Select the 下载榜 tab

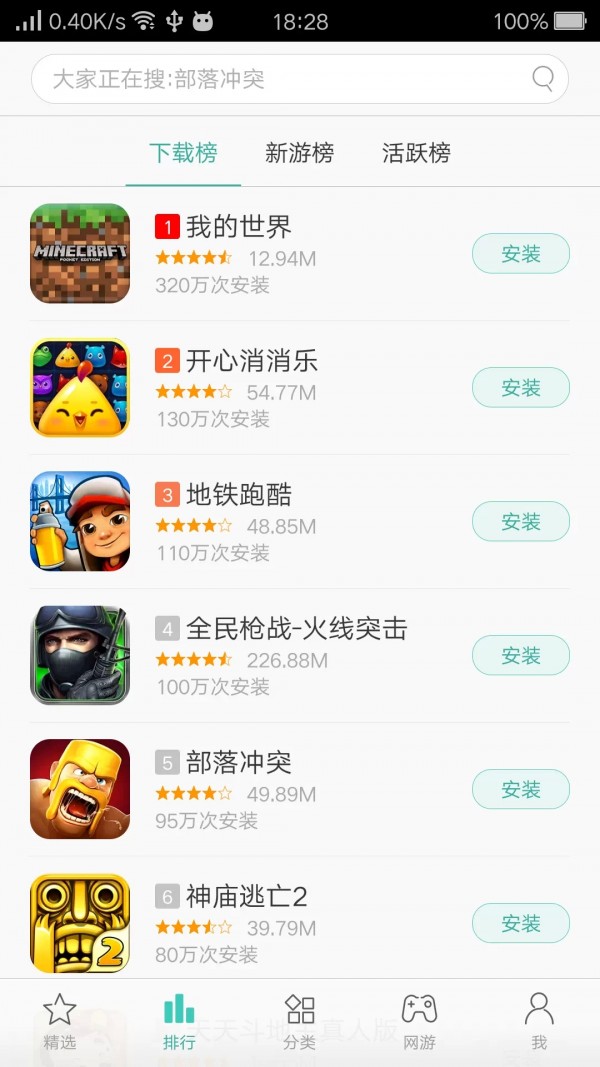(183, 153)
